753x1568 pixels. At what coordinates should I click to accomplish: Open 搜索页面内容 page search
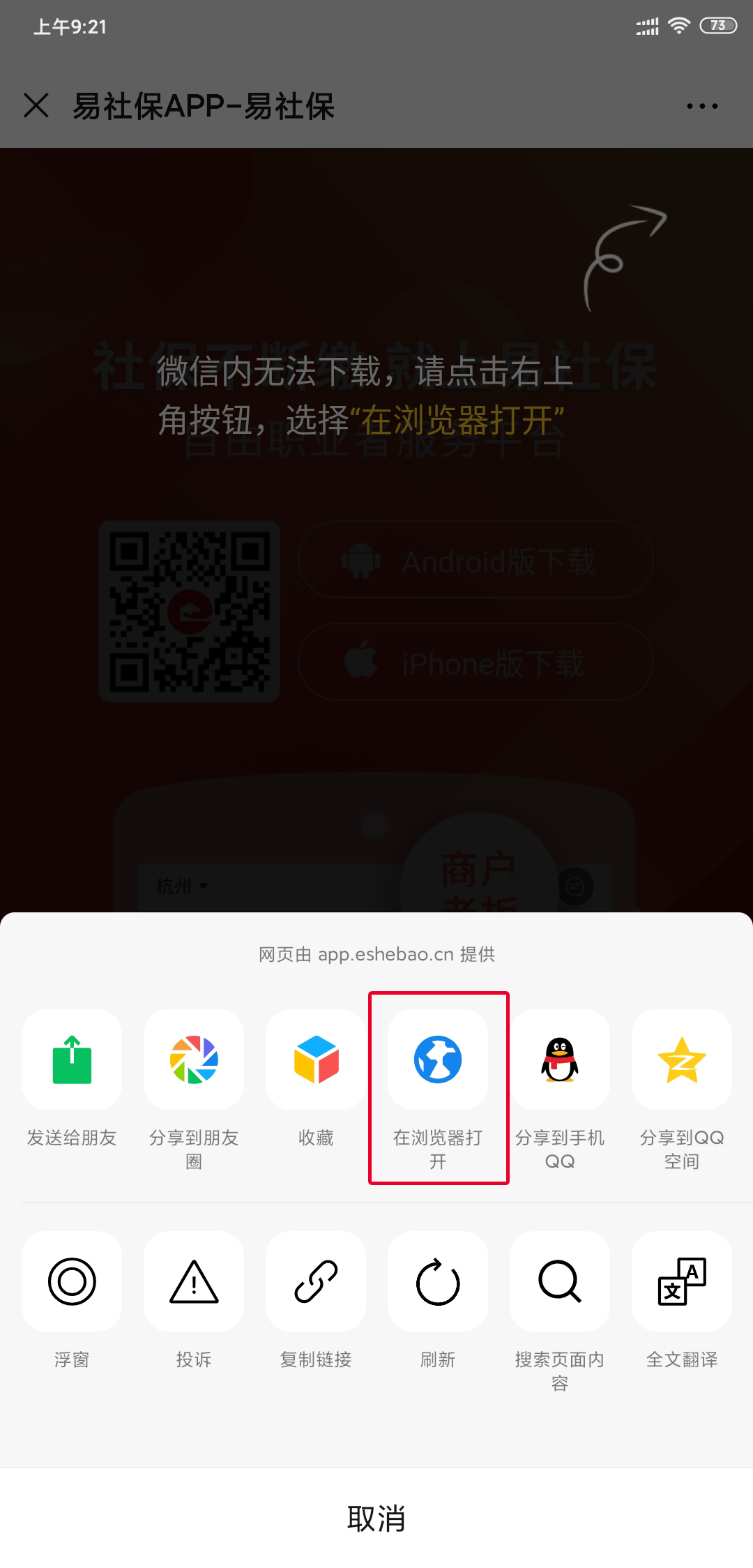[560, 1281]
